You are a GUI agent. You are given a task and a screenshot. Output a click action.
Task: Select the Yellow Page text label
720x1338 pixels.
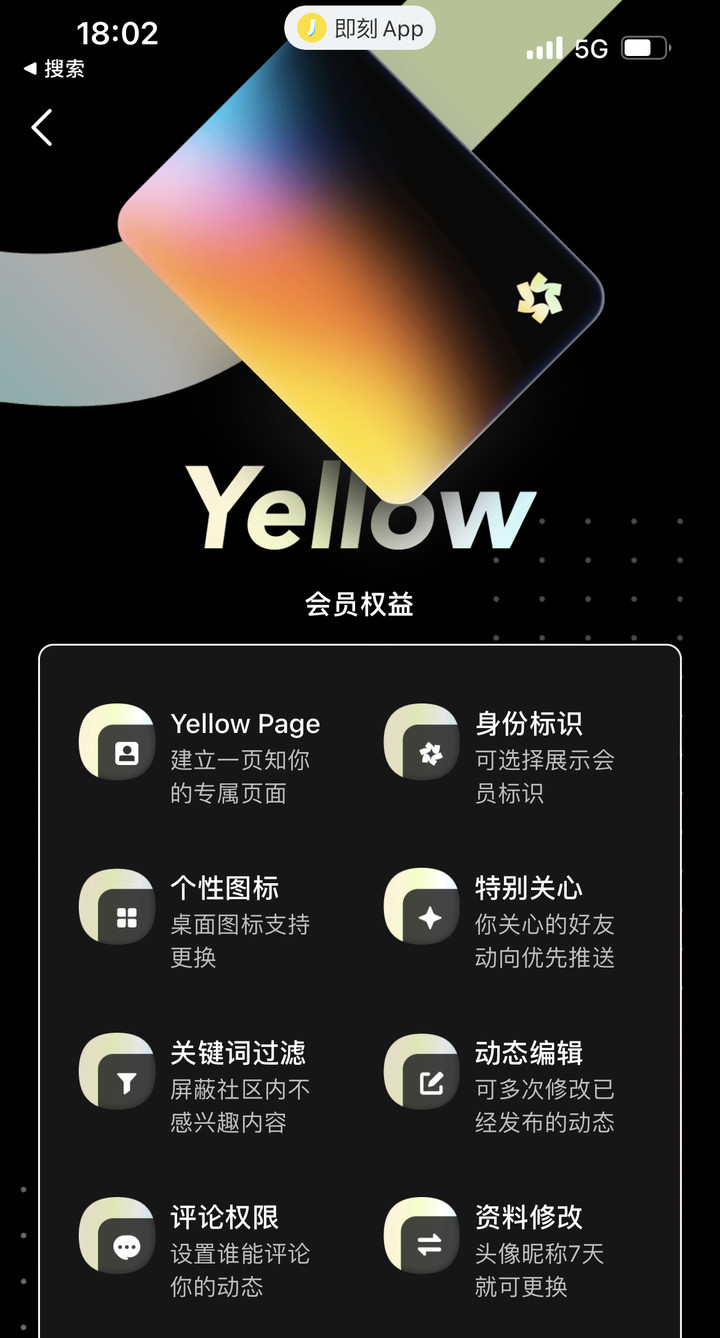pos(246,723)
